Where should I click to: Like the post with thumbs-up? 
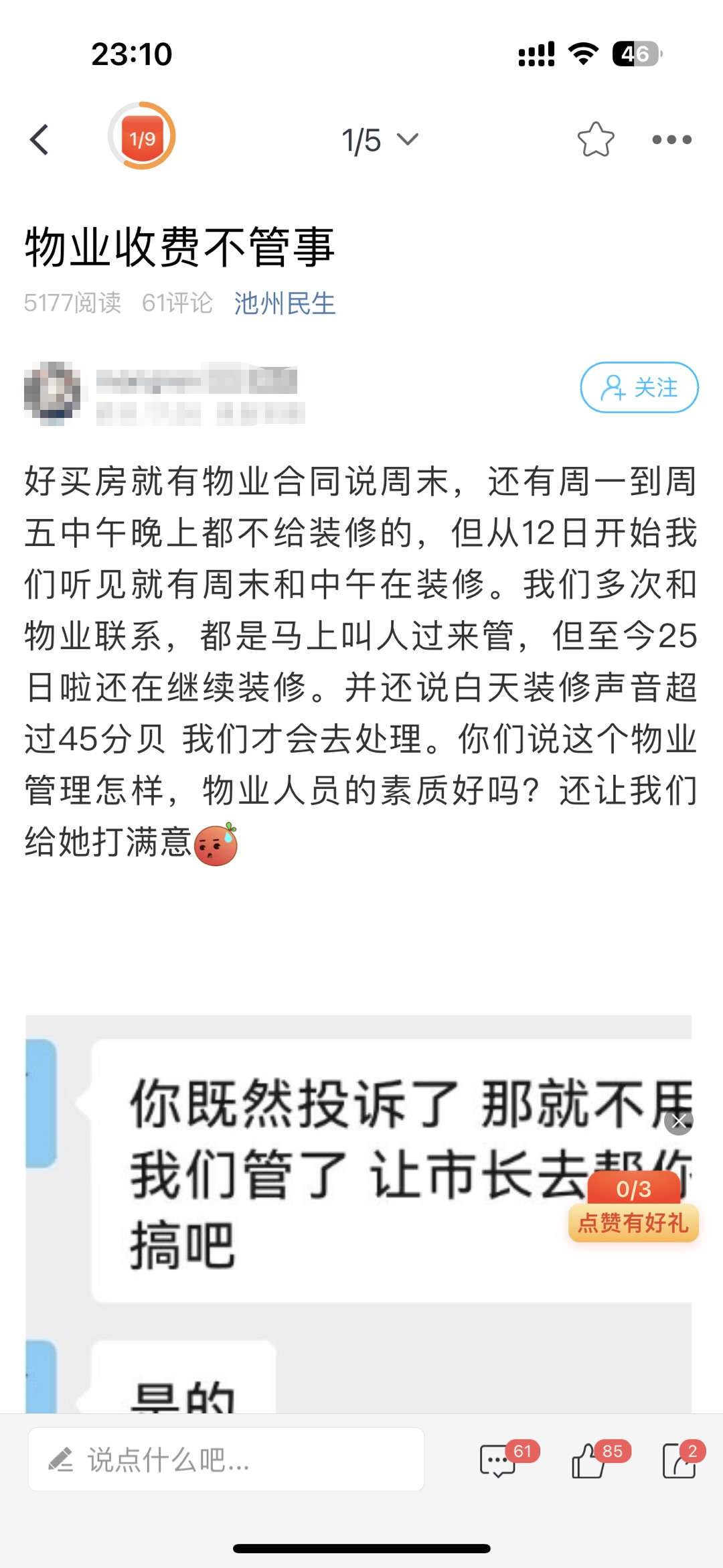coord(589,1461)
